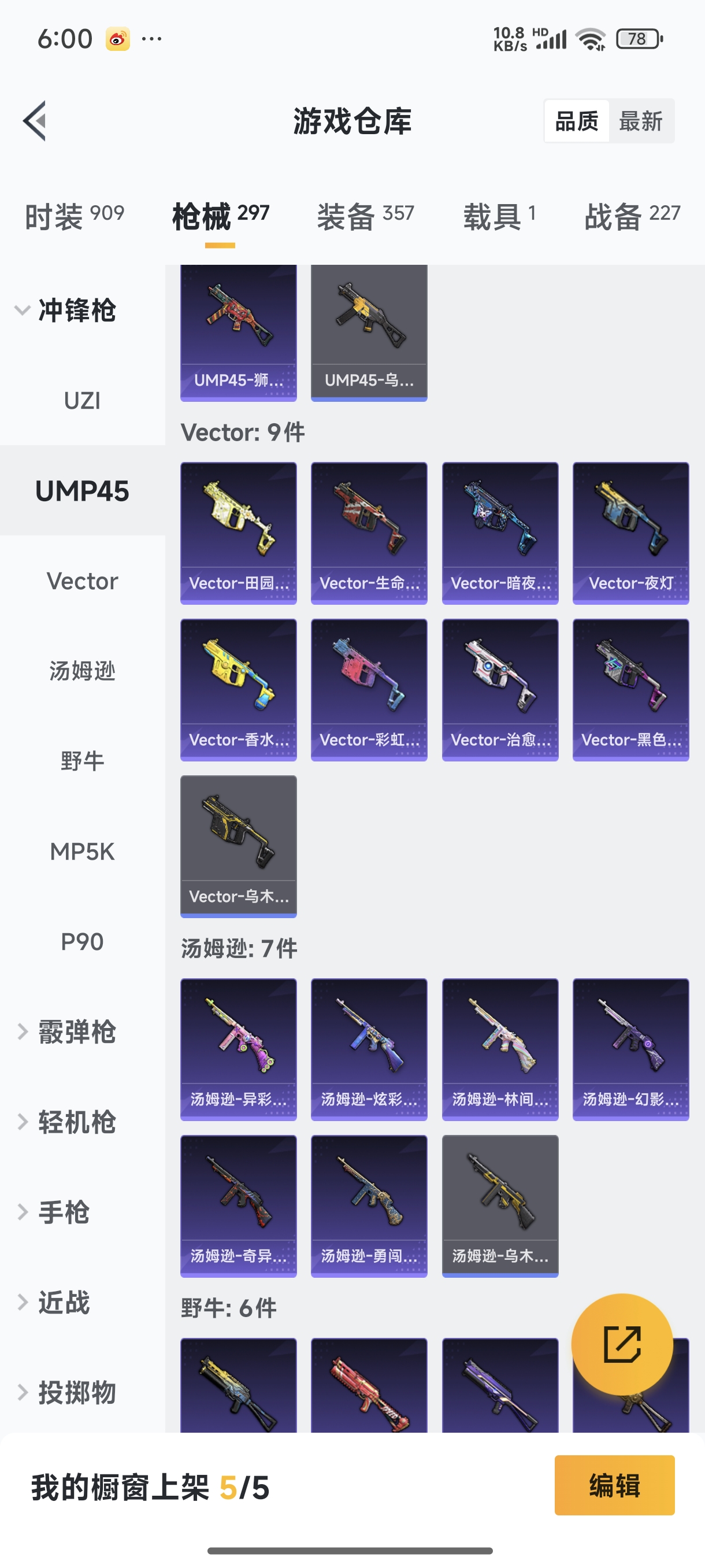Viewport: 705px width, 1568px height.
Task: Go back using the top-left arrow
Action: click(35, 120)
